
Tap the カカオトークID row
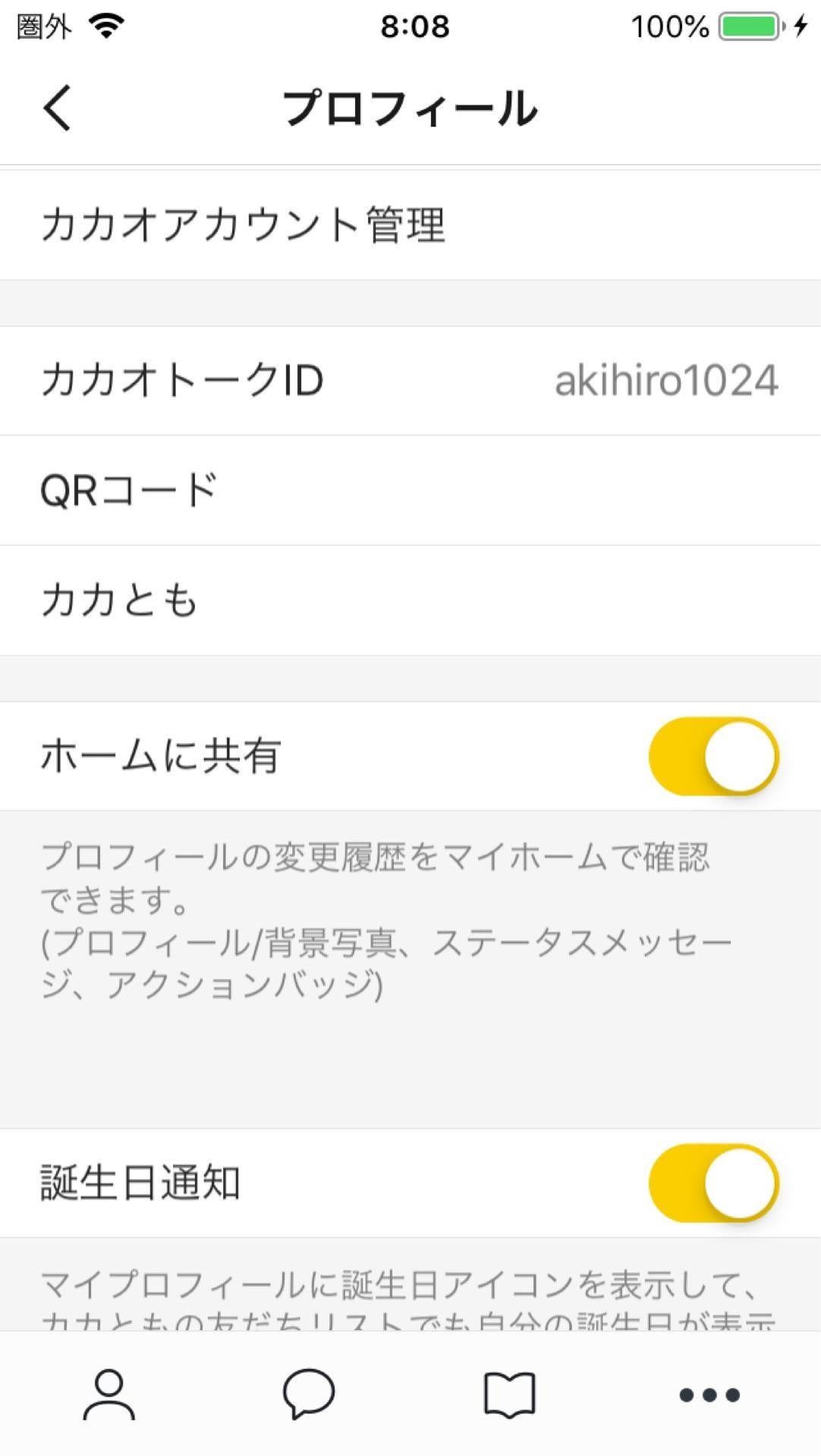182,381
